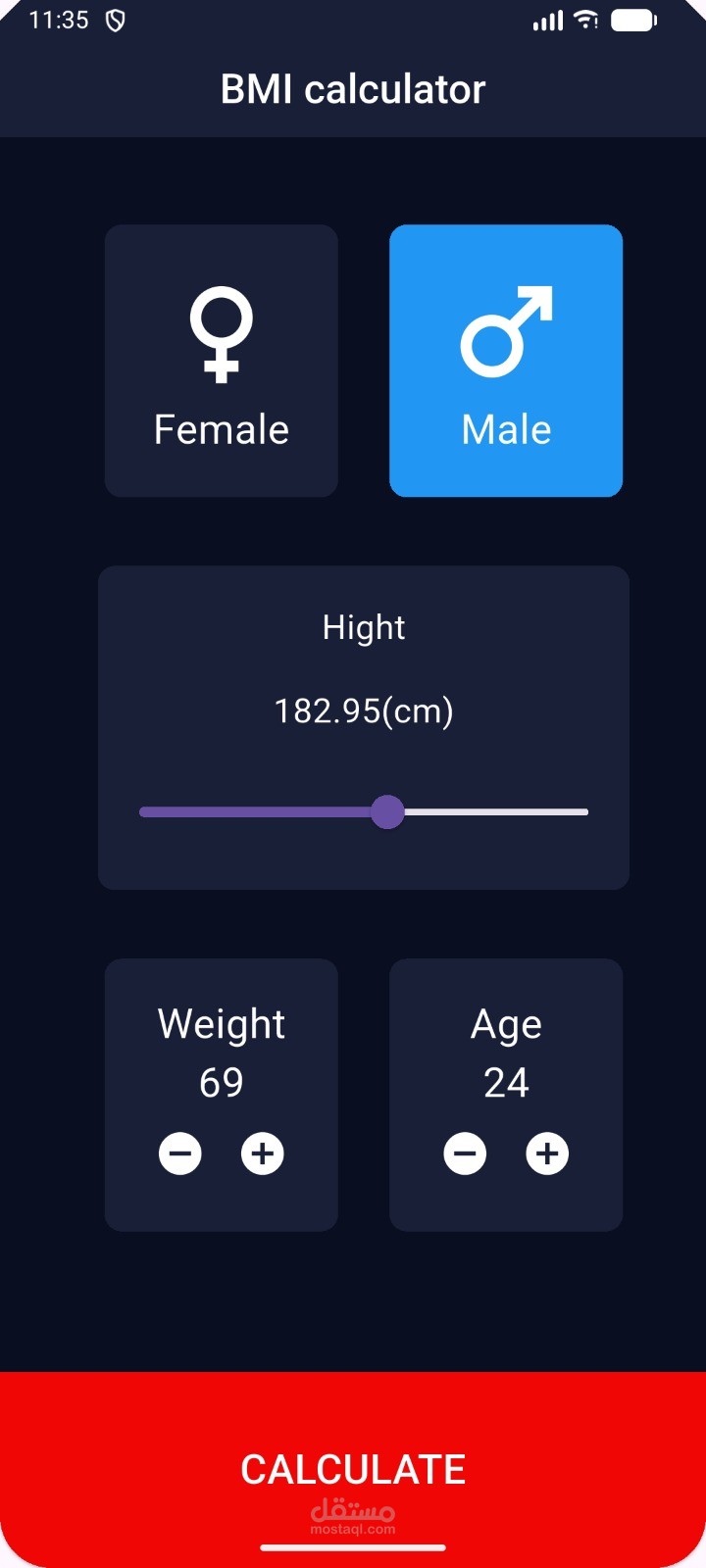Click the Hight slider thumb
Image resolution: width=706 pixels, height=1568 pixels.
[388, 813]
